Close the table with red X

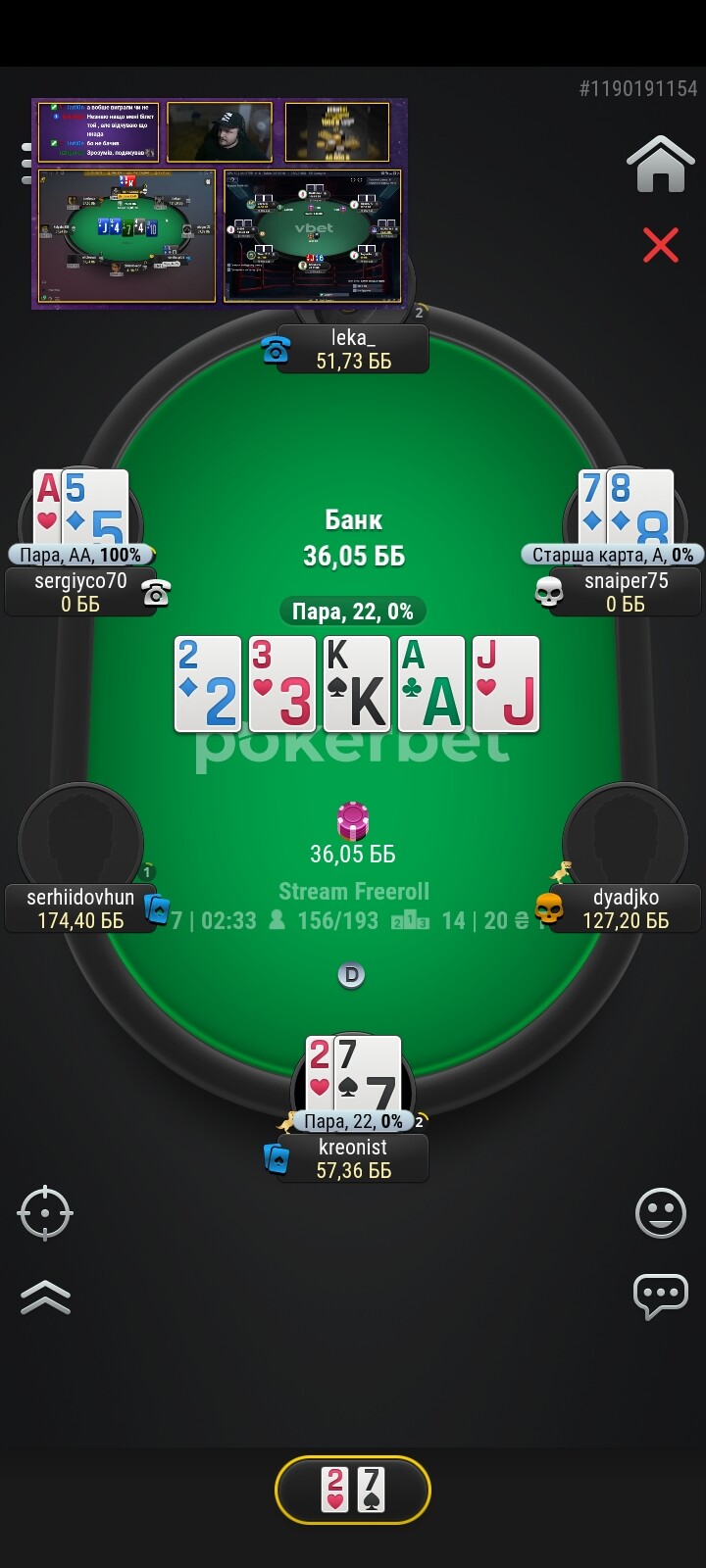660,245
